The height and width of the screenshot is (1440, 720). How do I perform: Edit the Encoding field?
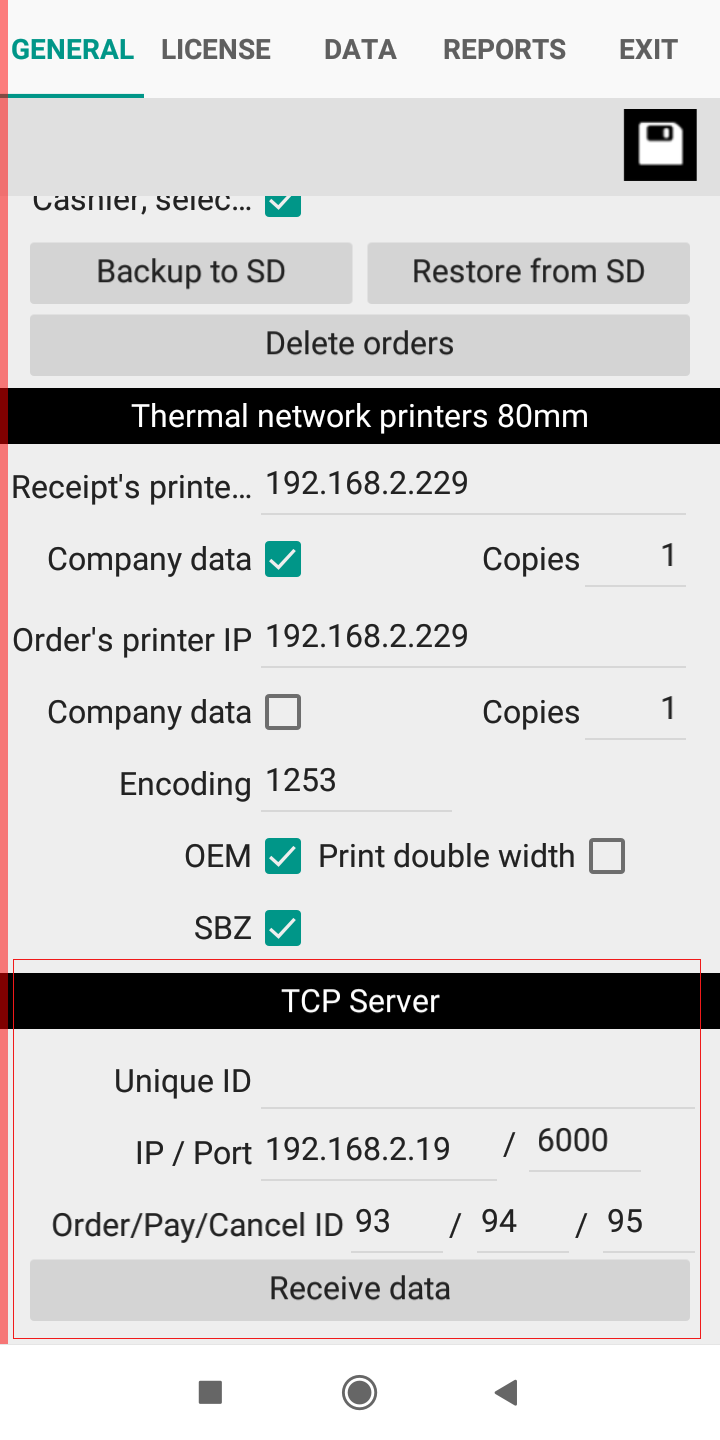(356, 782)
